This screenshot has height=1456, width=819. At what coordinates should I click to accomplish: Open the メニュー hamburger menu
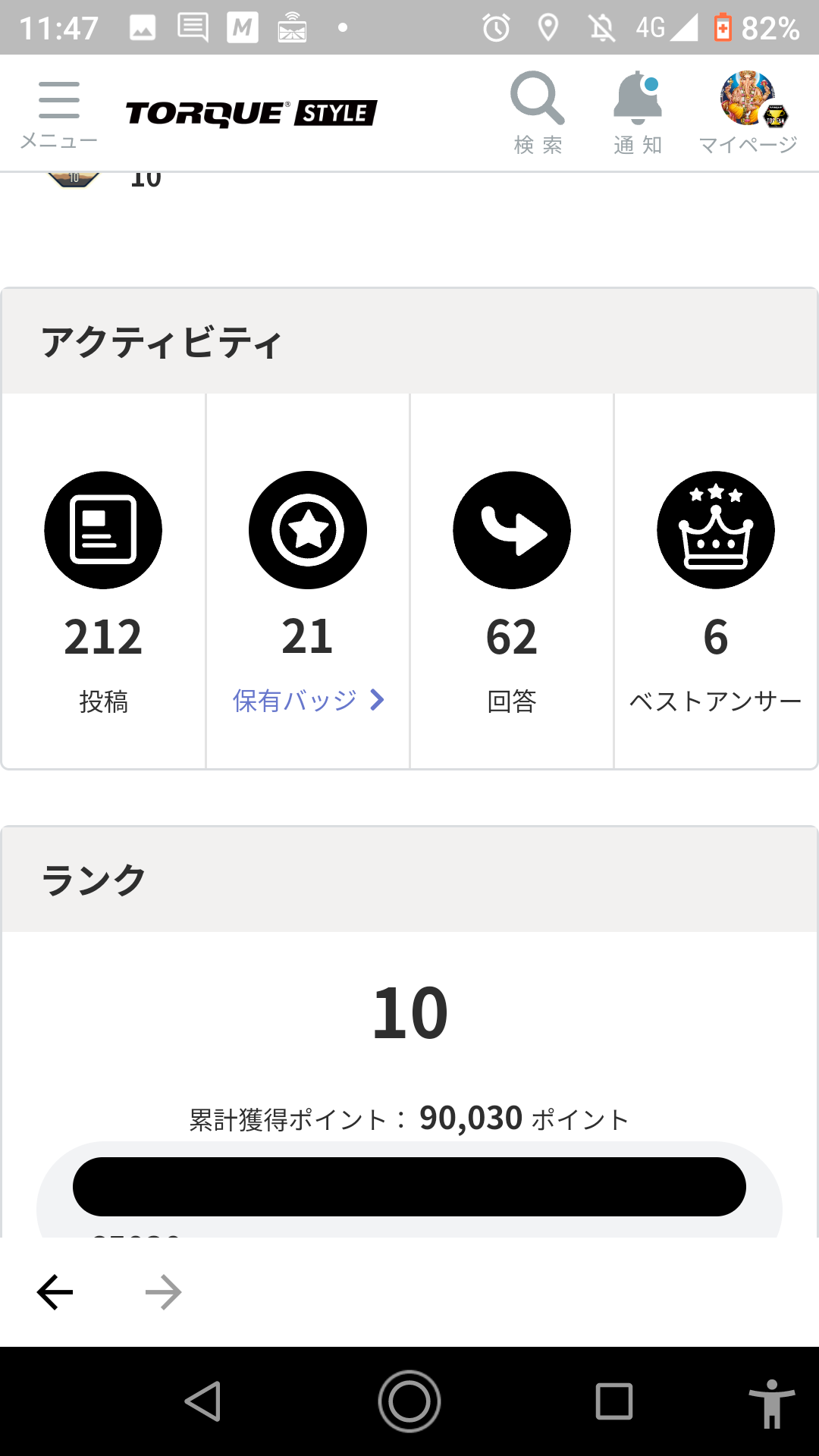click(x=58, y=114)
